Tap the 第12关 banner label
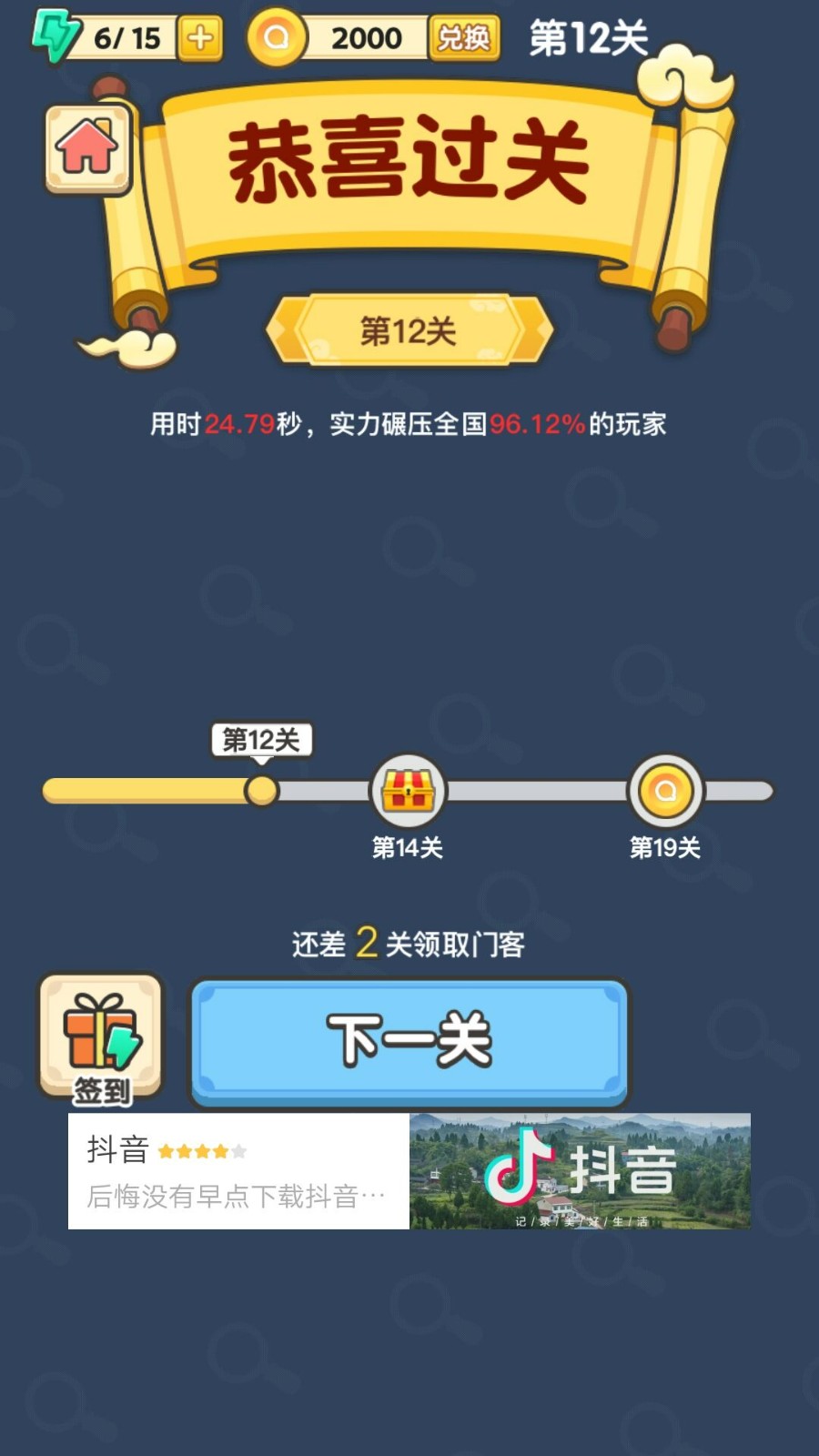This screenshot has height=1456, width=819. pos(409,332)
